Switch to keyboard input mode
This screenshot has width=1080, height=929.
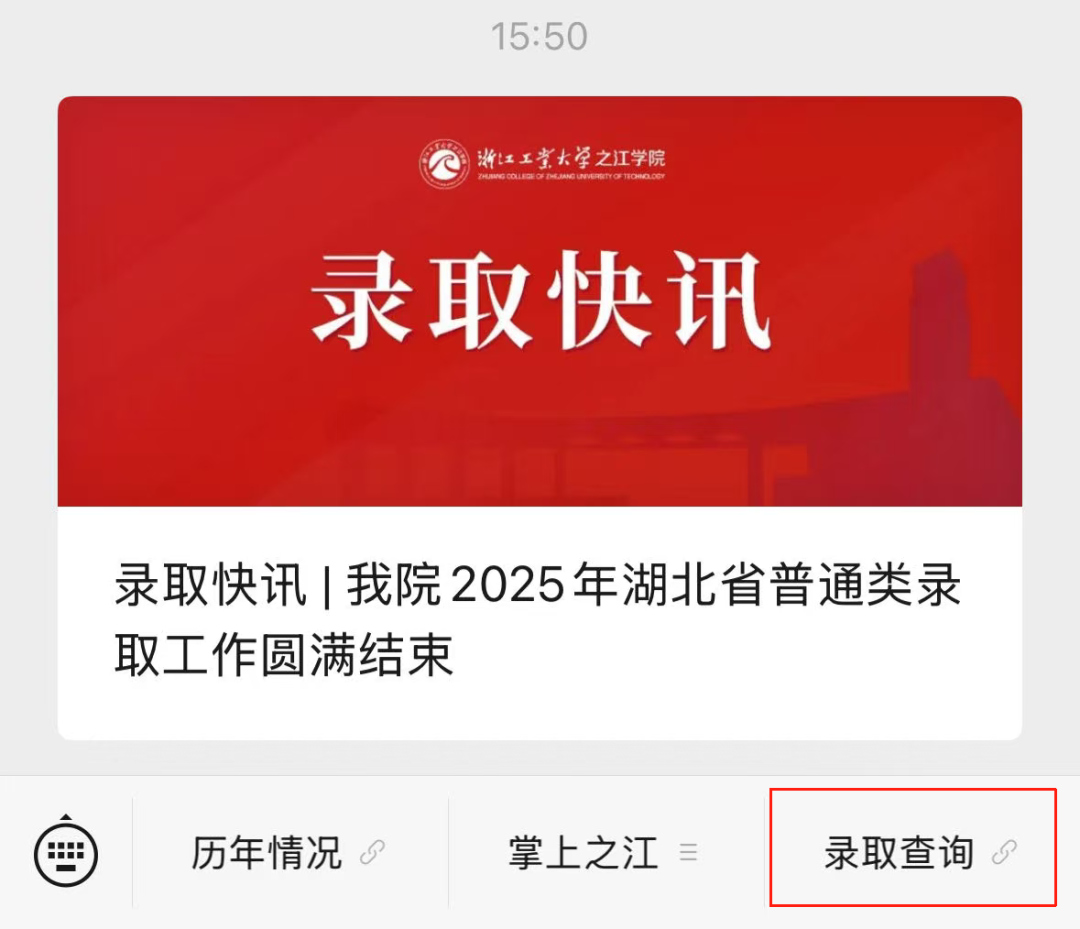pyautogui.click(x=66, y=854)
